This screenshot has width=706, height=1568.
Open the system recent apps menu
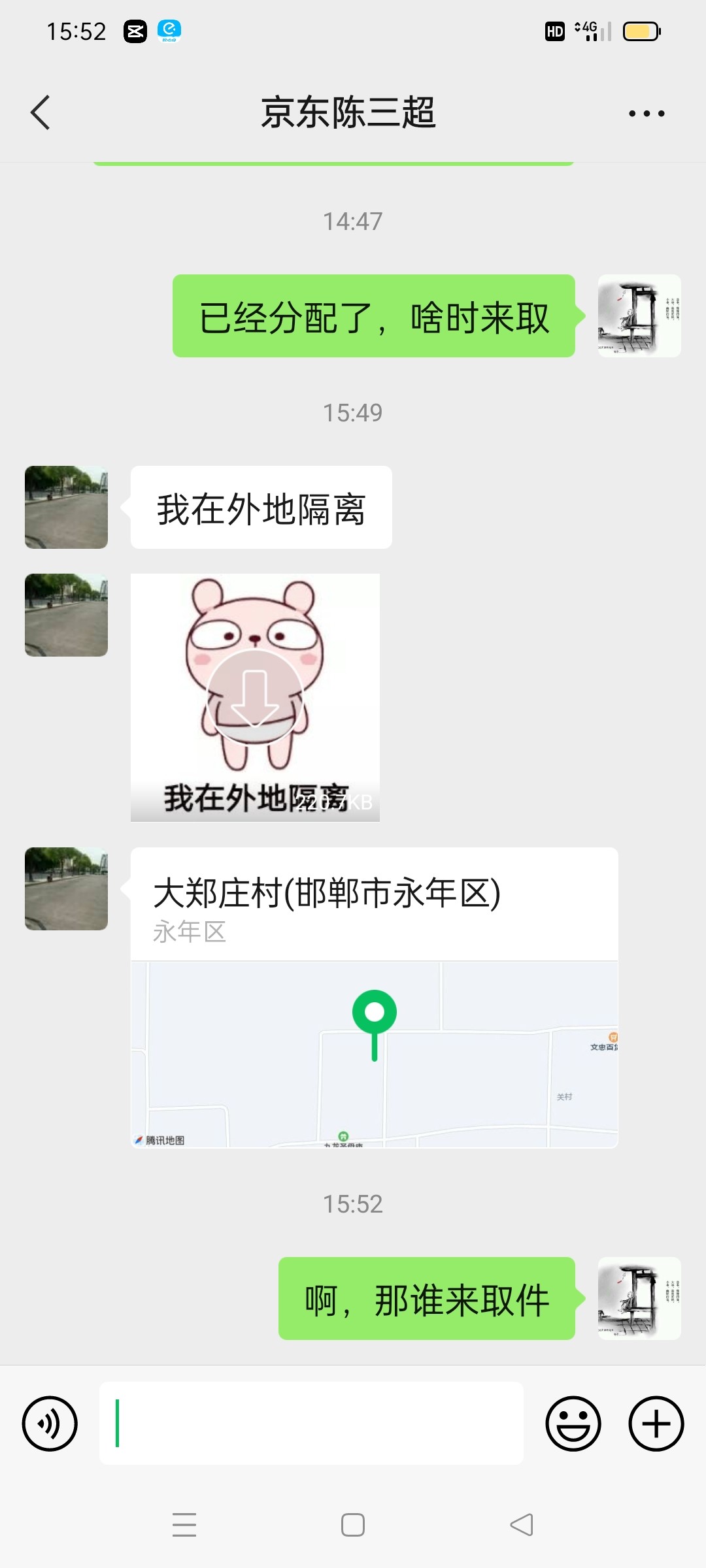point(184,1525)
